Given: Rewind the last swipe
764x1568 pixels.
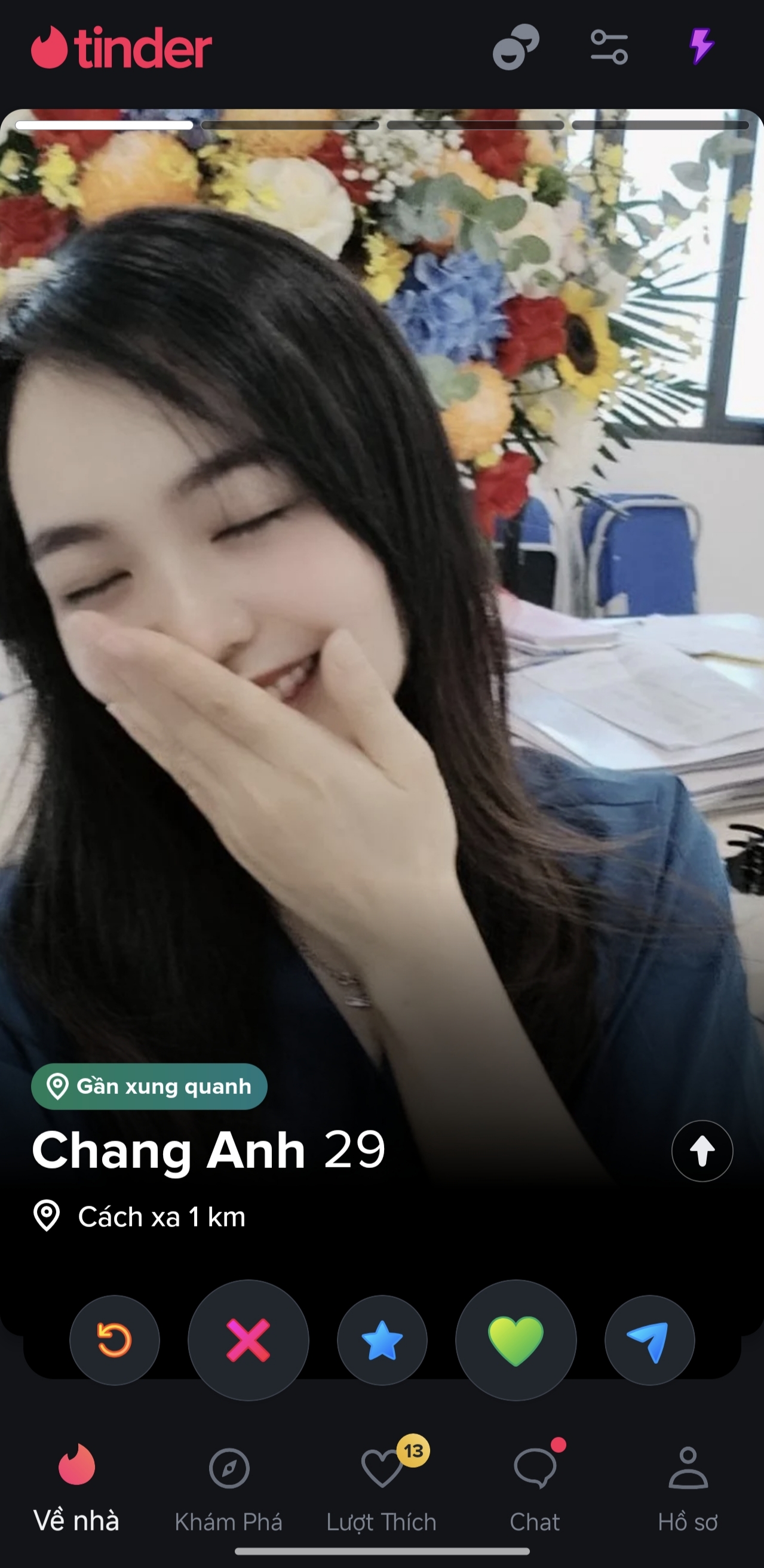Looking at the screenshot, I should point(115,1341).
